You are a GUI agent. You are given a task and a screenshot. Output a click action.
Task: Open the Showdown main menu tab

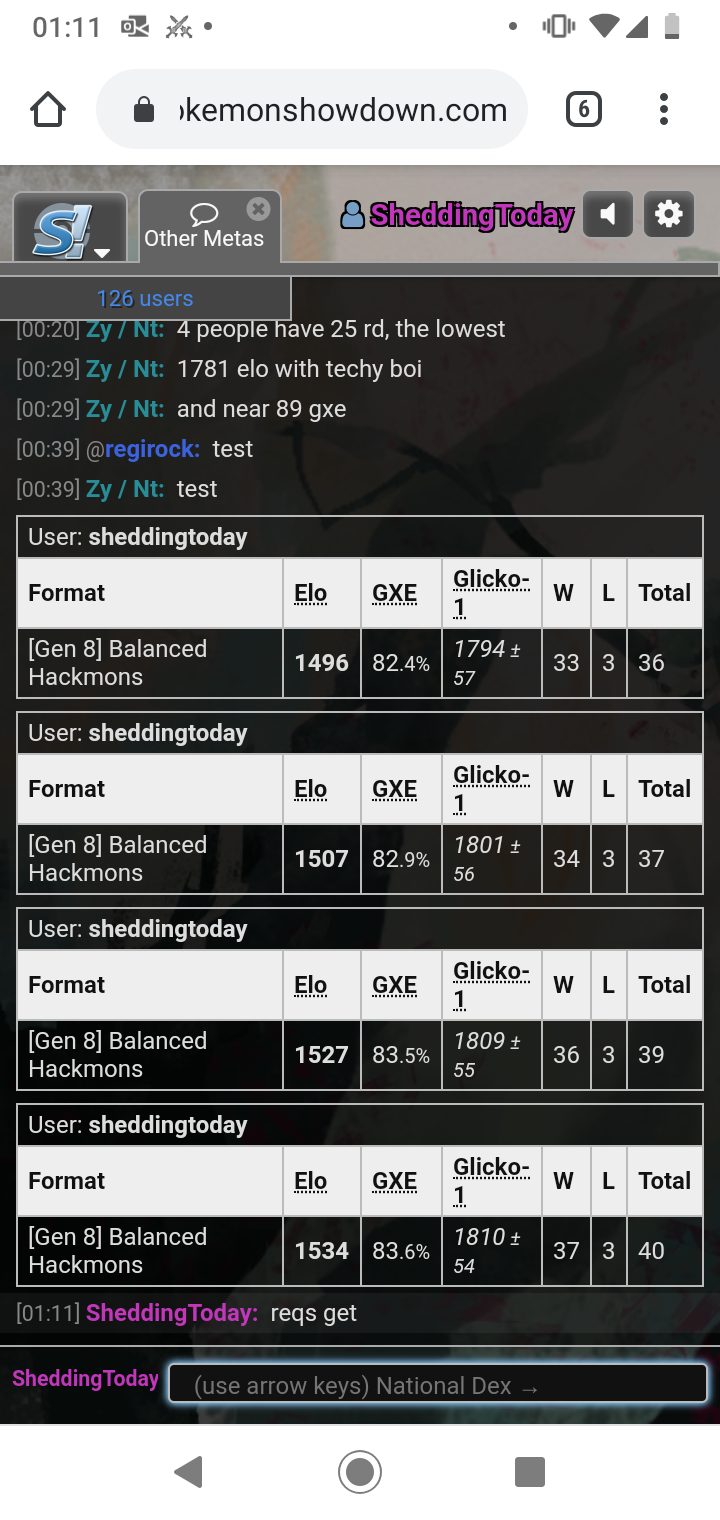point(69,229)
